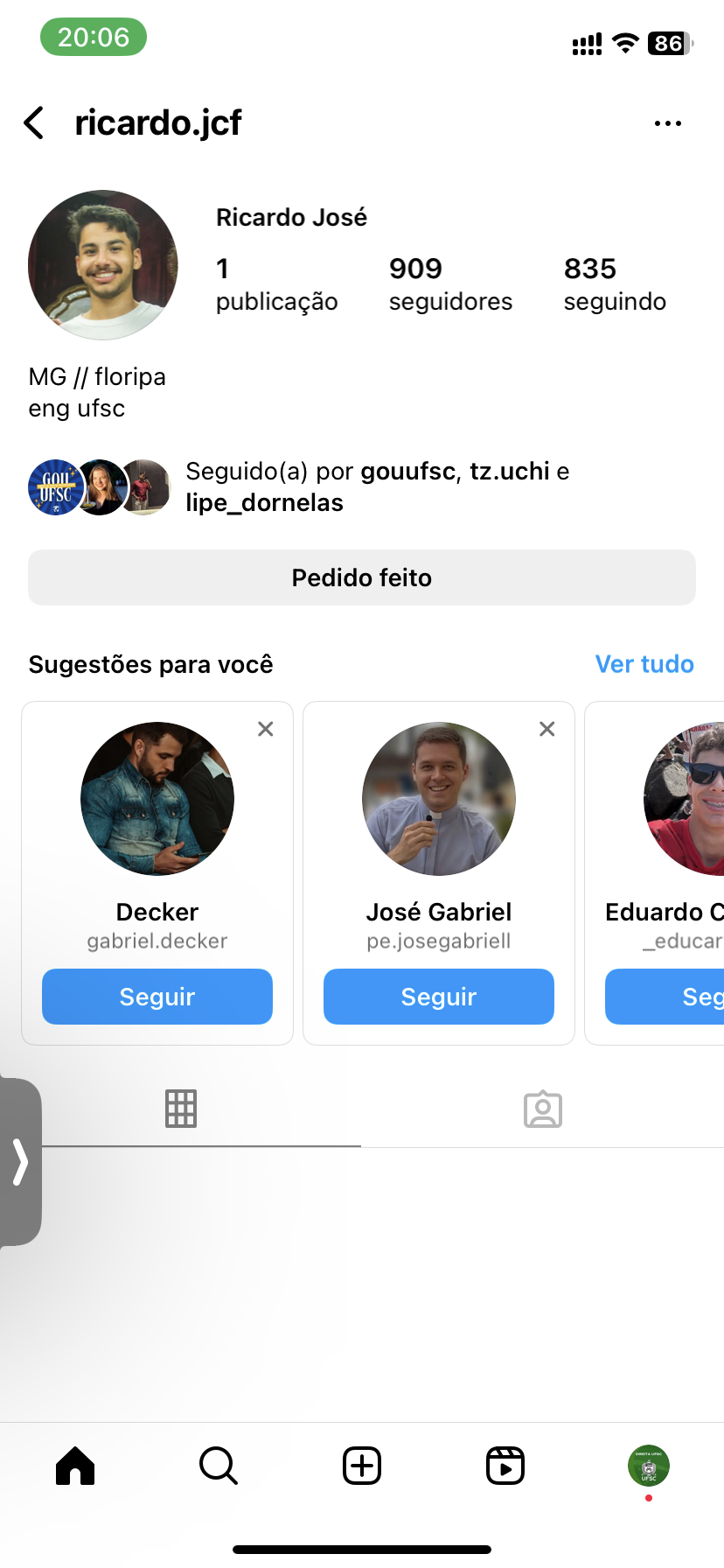Switch to the posts grid tab
This screenshot has width=724, height=1568.
181,1109
